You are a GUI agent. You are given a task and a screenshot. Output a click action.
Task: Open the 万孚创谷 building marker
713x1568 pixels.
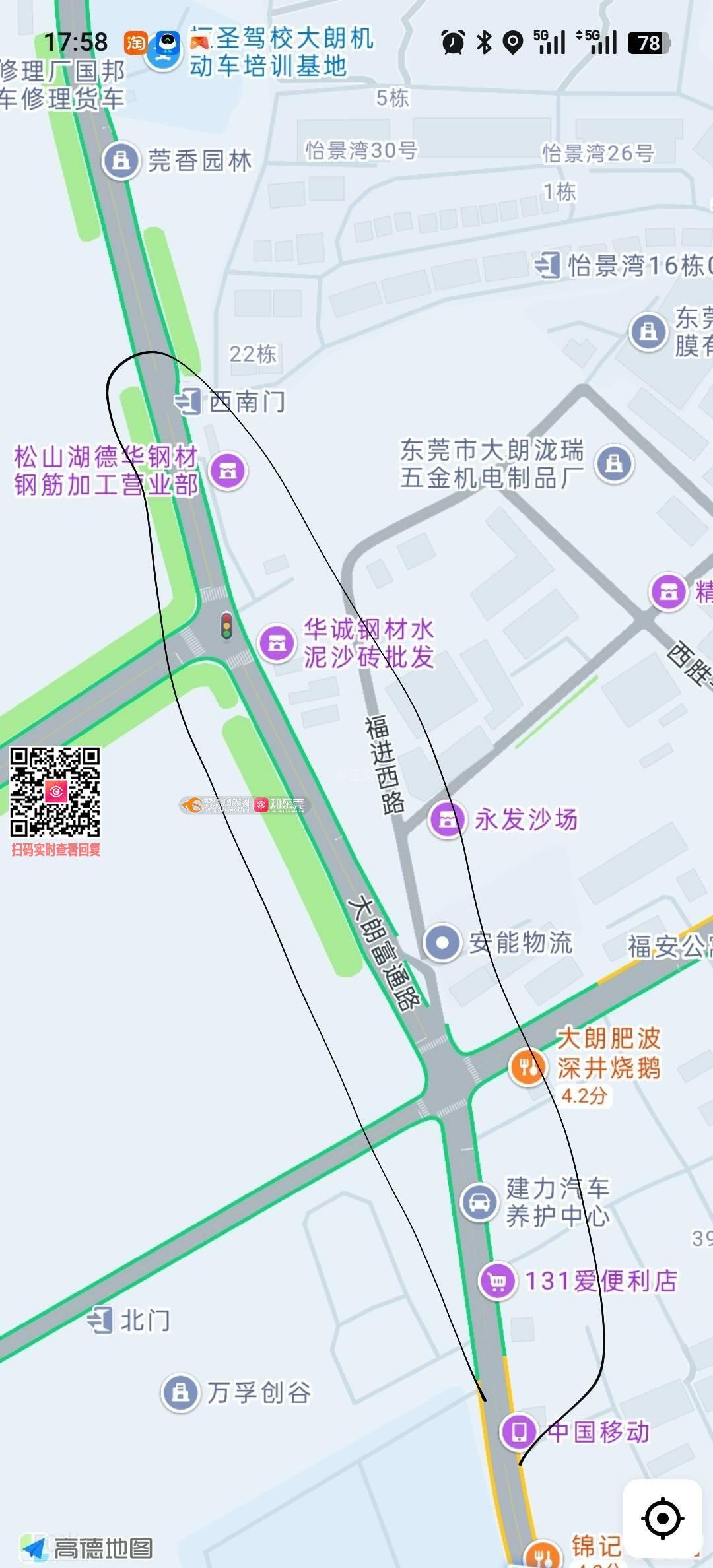click(180, 1392)
